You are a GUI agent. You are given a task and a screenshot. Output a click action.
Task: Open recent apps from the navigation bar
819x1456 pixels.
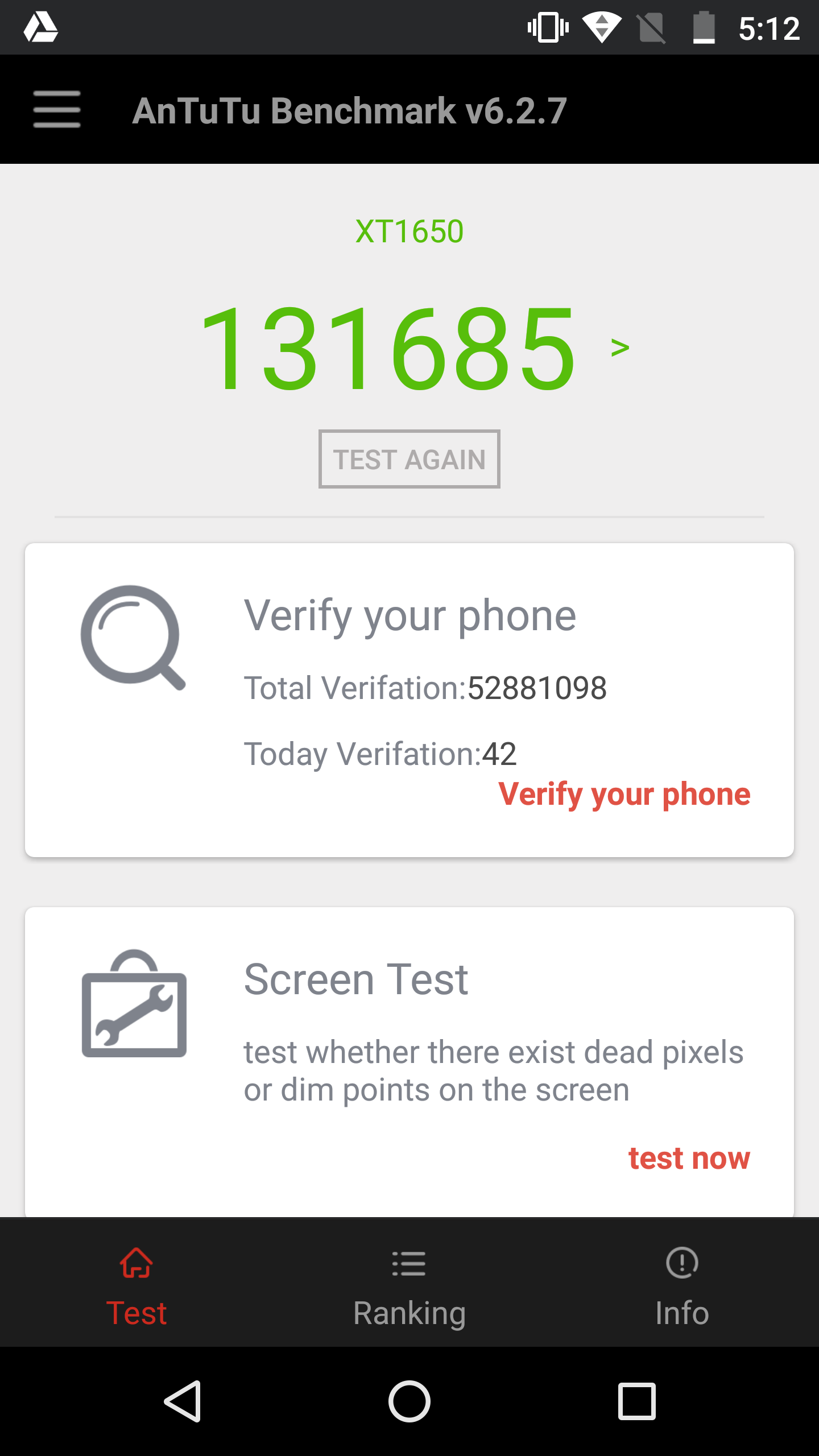(636, 1401)
